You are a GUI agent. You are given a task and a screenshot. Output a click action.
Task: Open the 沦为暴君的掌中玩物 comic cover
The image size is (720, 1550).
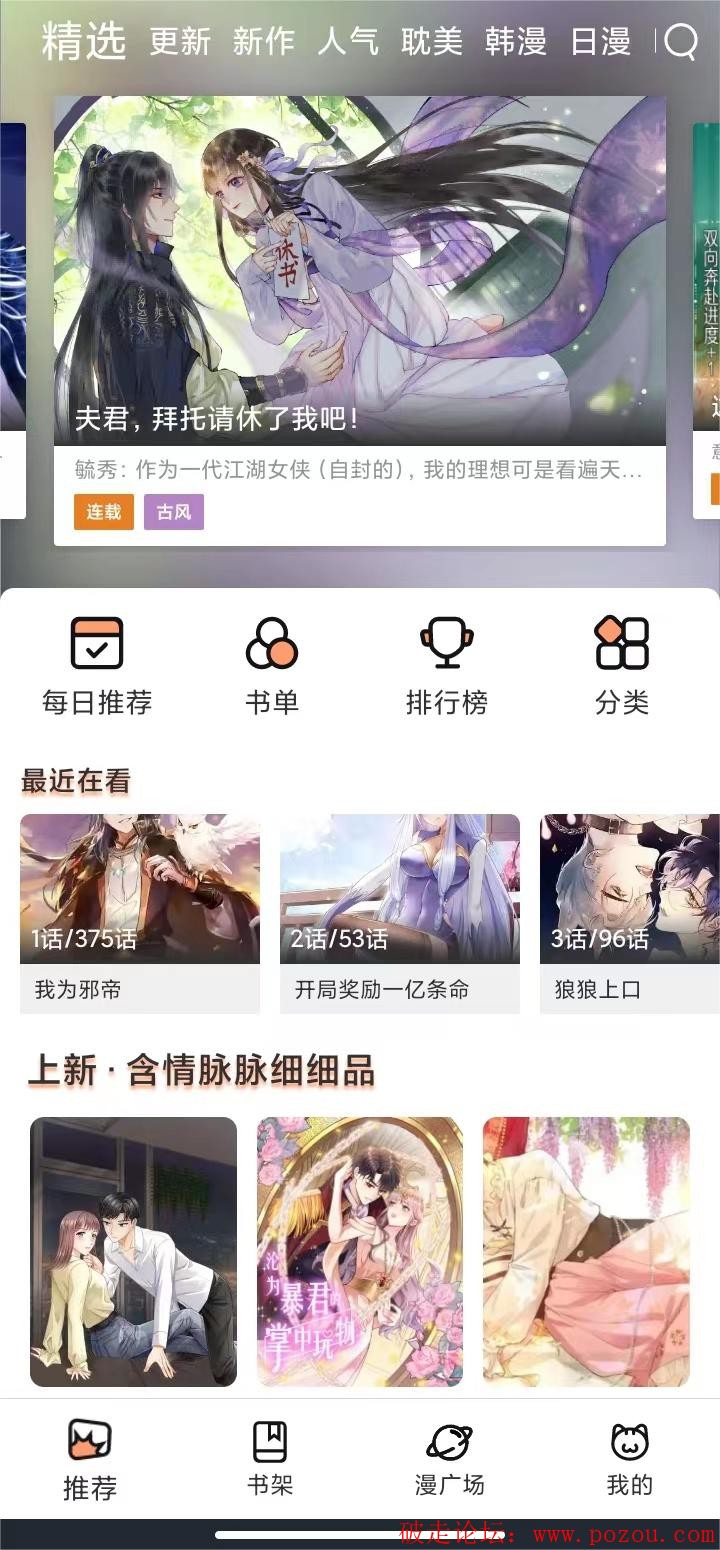(360, 1251)
